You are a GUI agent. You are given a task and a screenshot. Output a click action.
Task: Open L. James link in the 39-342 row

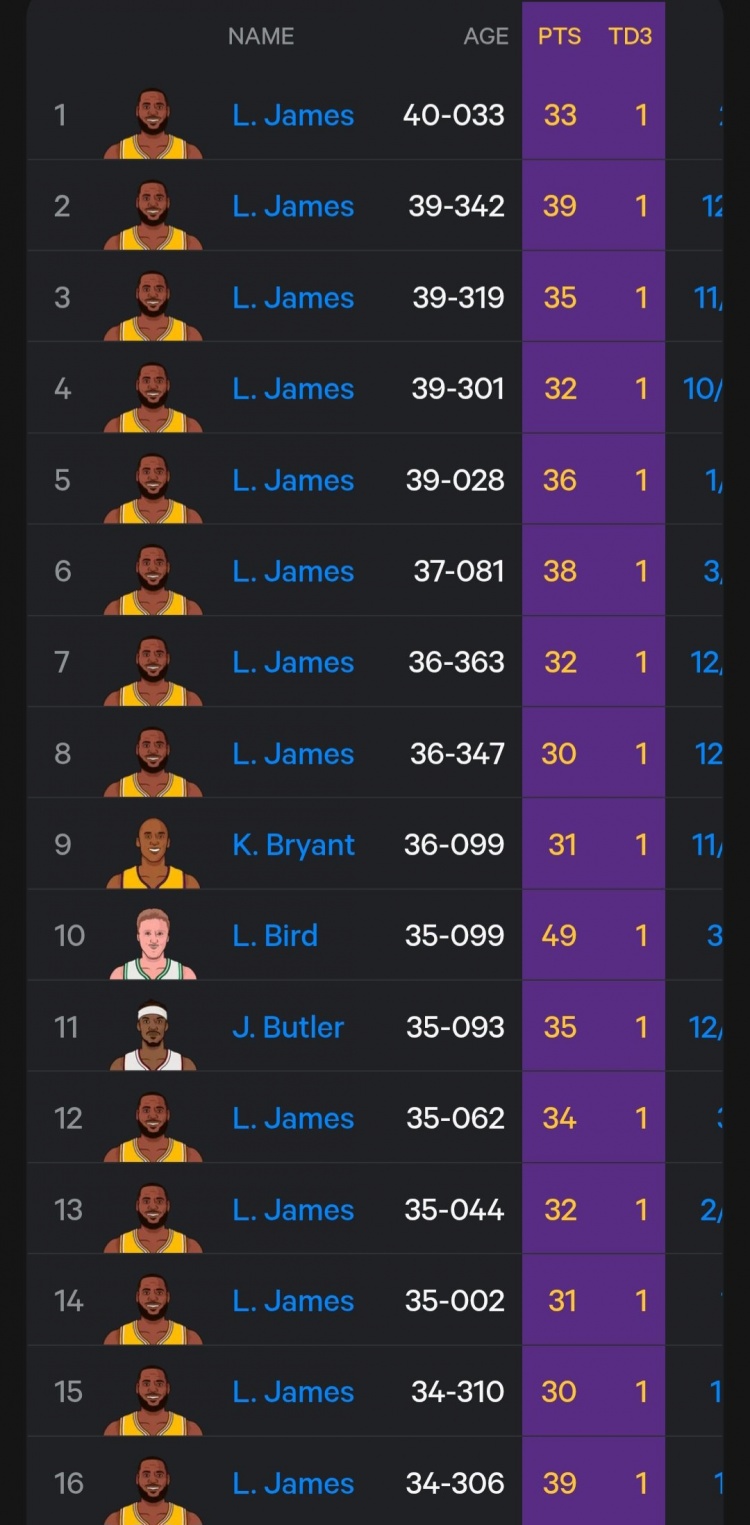coord(293,206)
